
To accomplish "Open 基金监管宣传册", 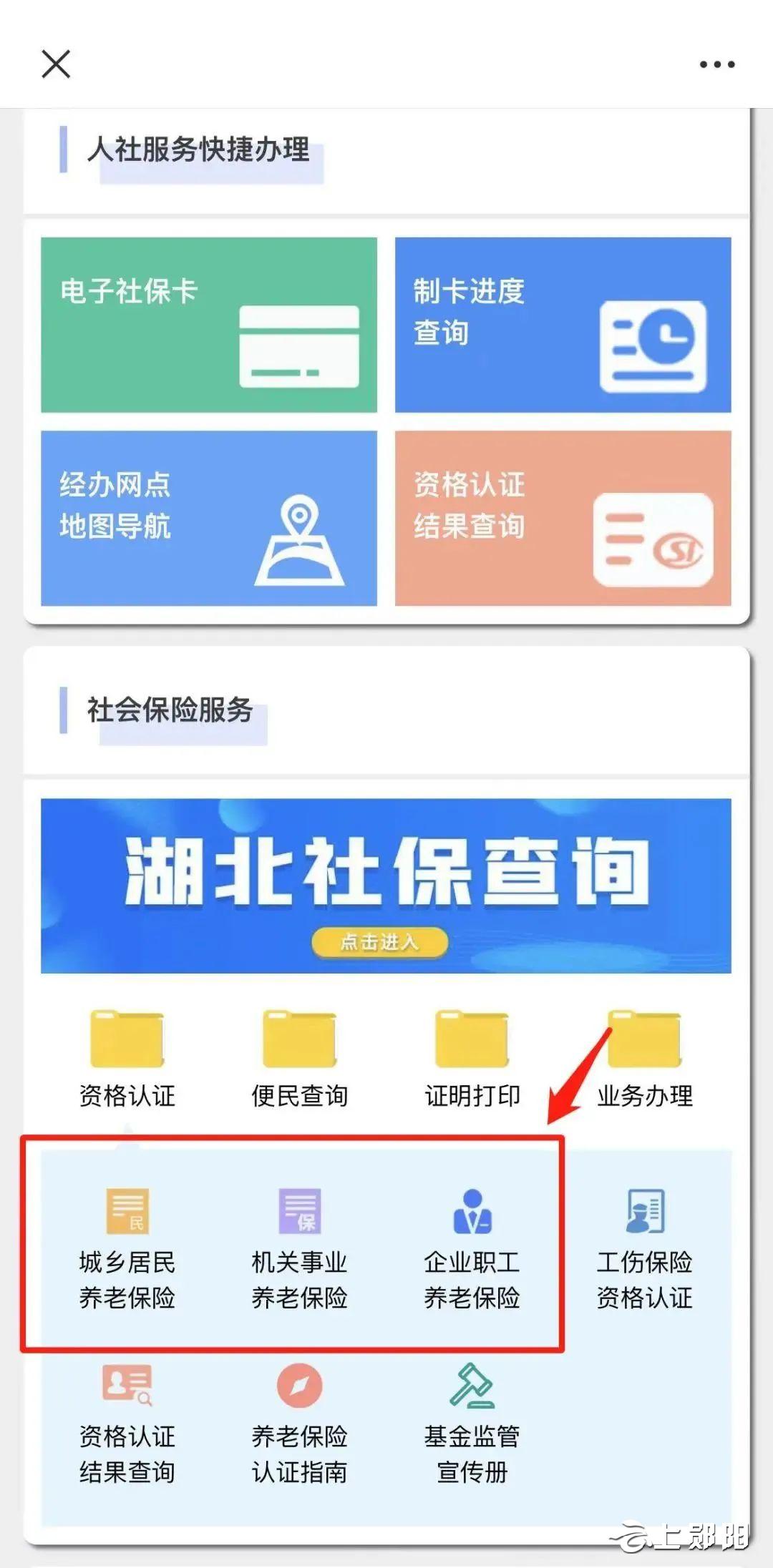I will point(472,1424).
